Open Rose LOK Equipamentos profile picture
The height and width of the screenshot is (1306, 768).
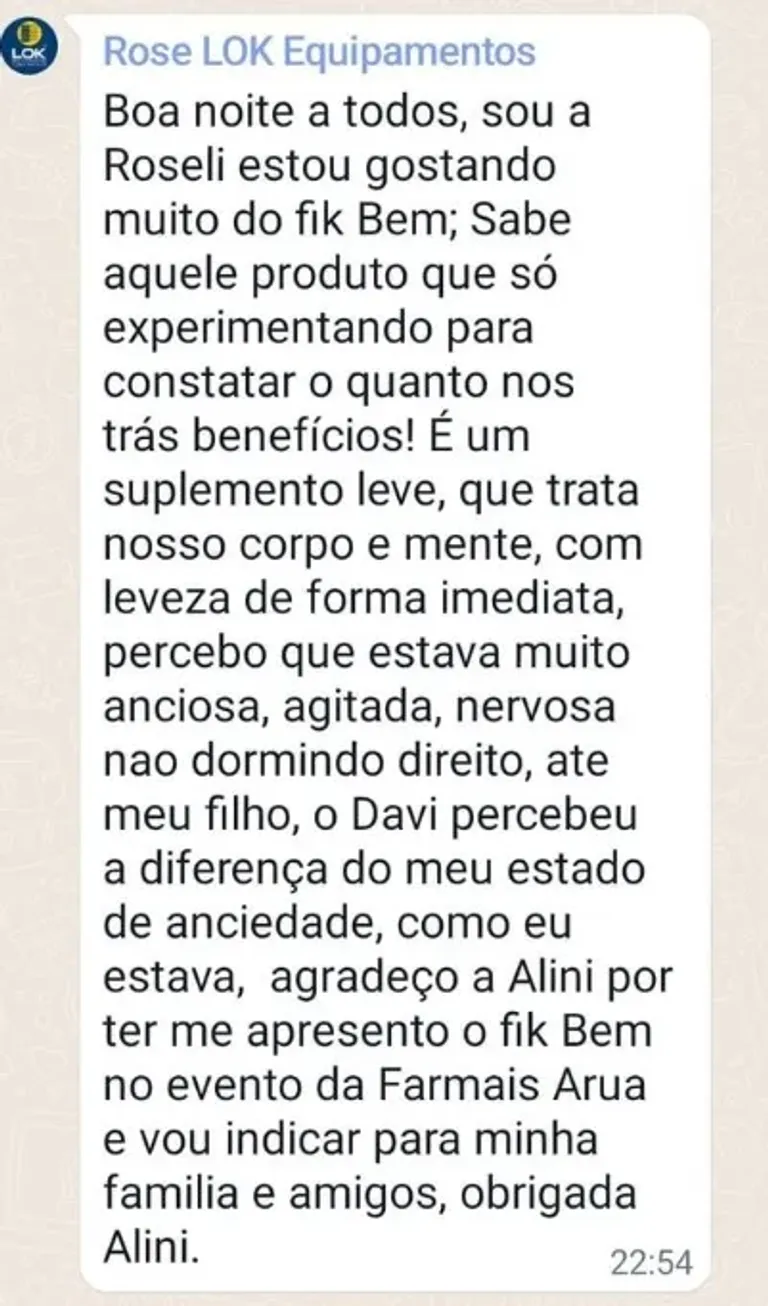pos(31,48)
